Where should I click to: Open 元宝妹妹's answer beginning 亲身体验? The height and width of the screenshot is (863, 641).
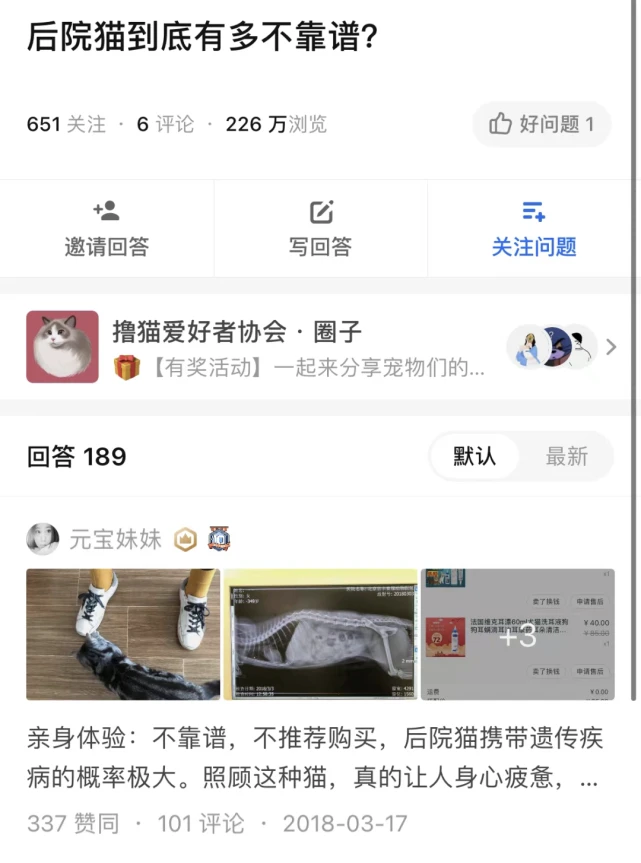312,758
